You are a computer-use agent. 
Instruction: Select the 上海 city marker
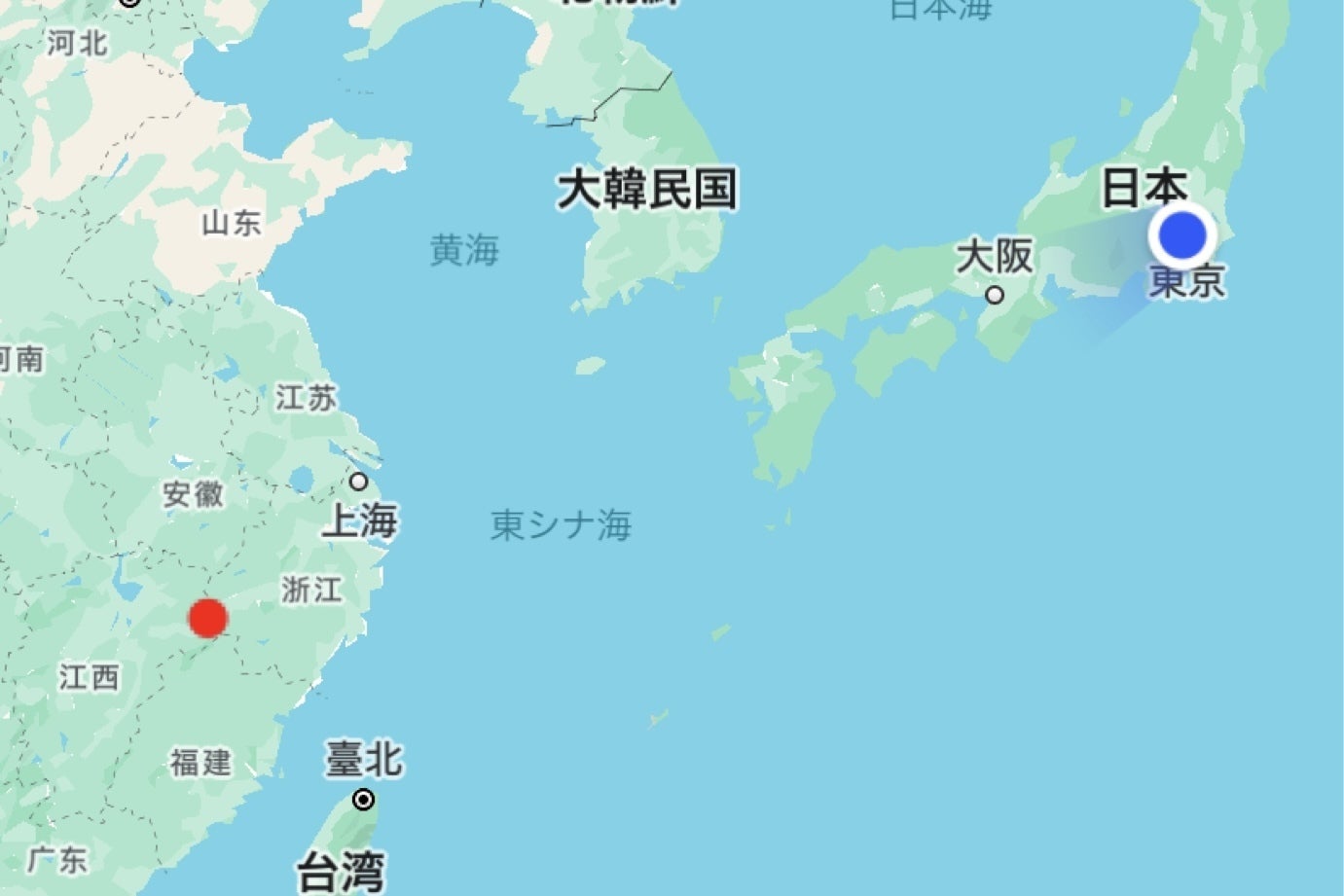(358, 482)
